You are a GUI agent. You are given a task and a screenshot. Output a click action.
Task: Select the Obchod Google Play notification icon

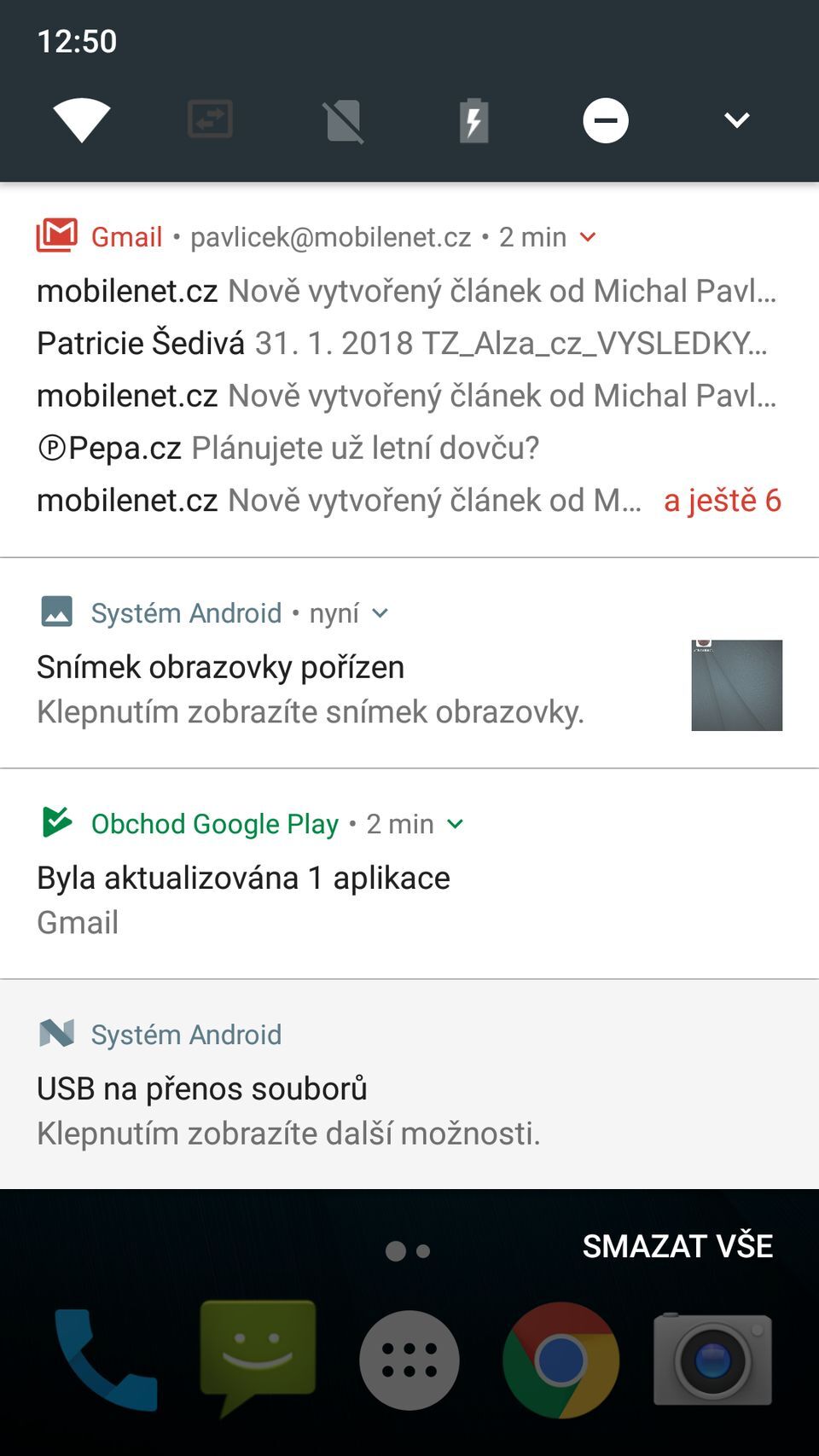56,823
